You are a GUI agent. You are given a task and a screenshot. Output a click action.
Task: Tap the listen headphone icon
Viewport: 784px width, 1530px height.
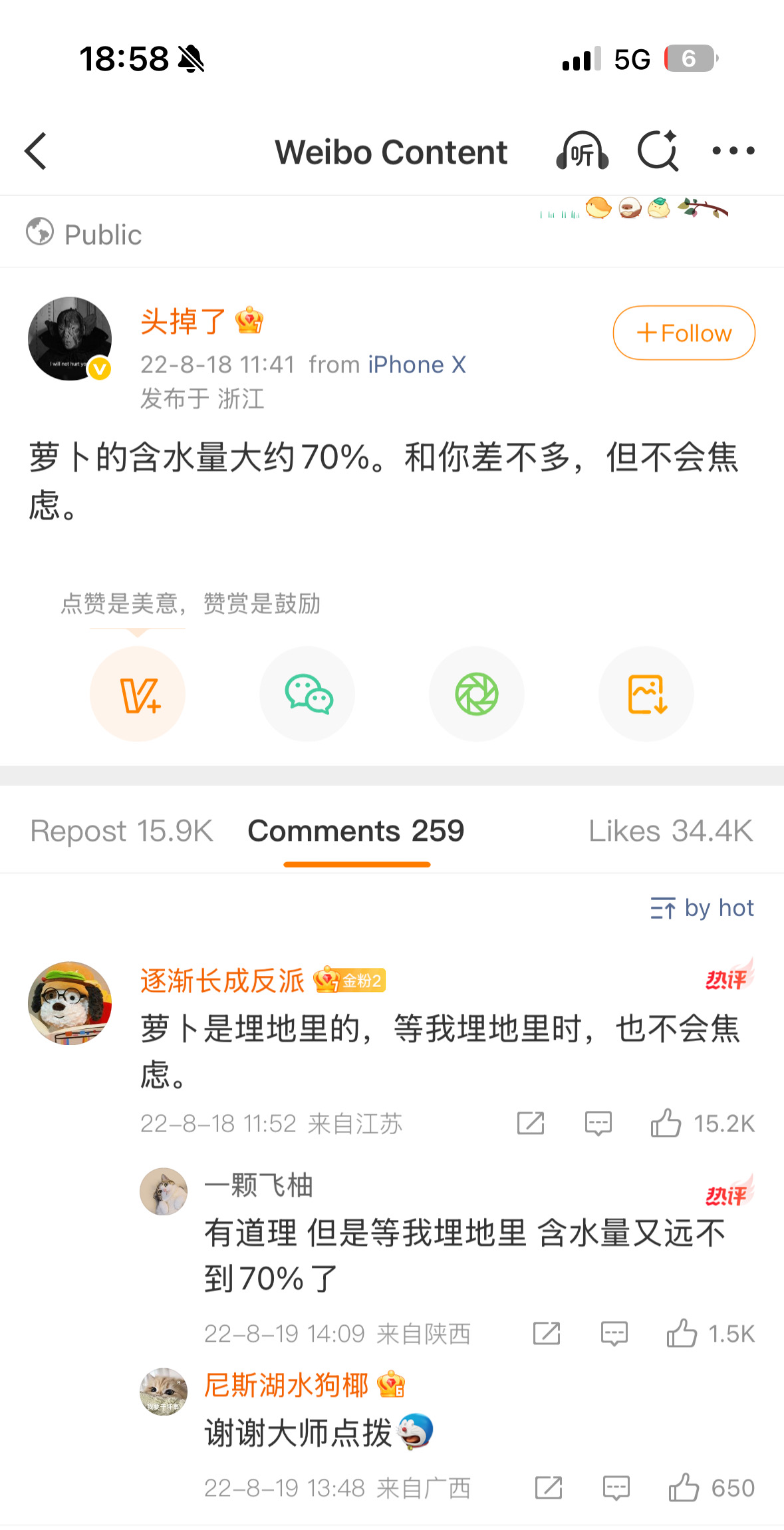tap(582, 151)
